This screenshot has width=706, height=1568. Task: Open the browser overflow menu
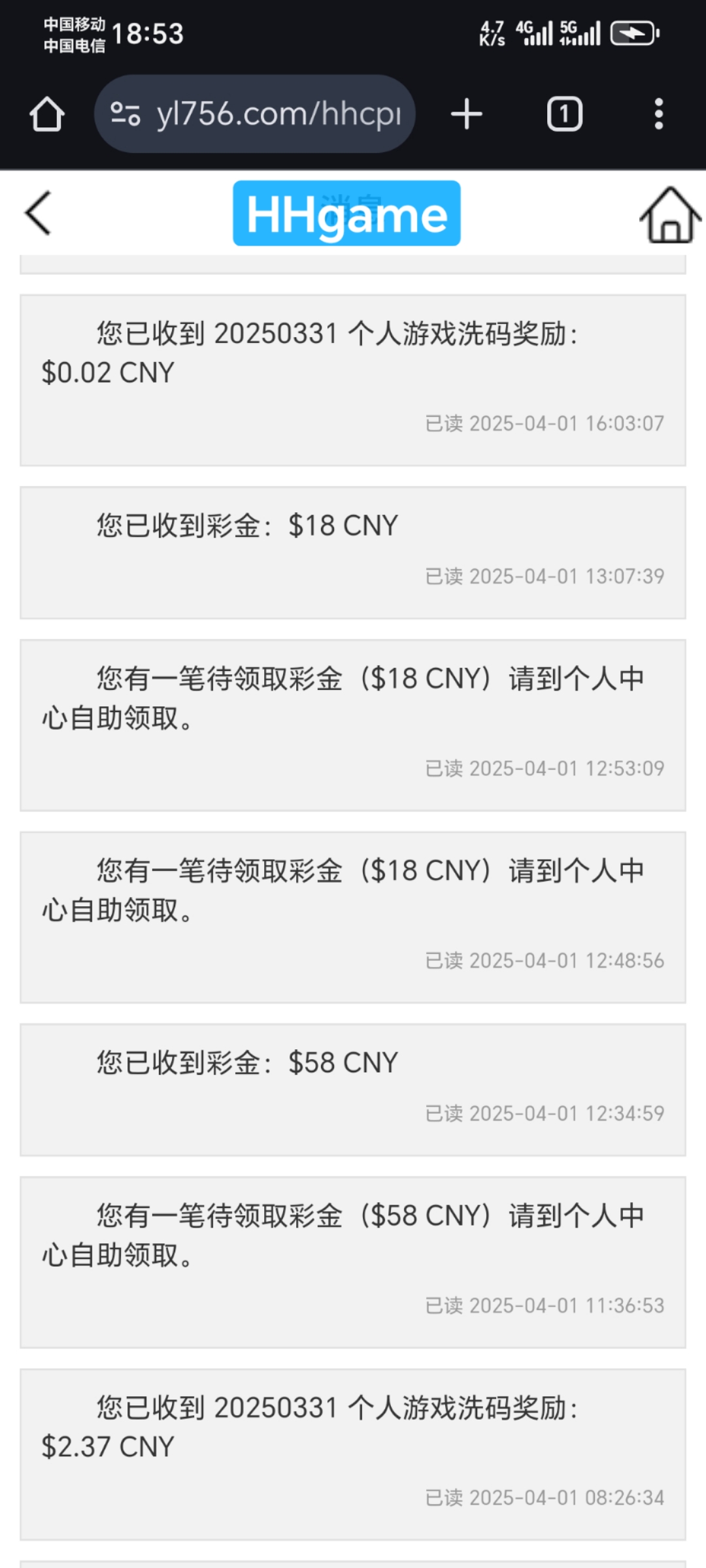pos(658,114)
